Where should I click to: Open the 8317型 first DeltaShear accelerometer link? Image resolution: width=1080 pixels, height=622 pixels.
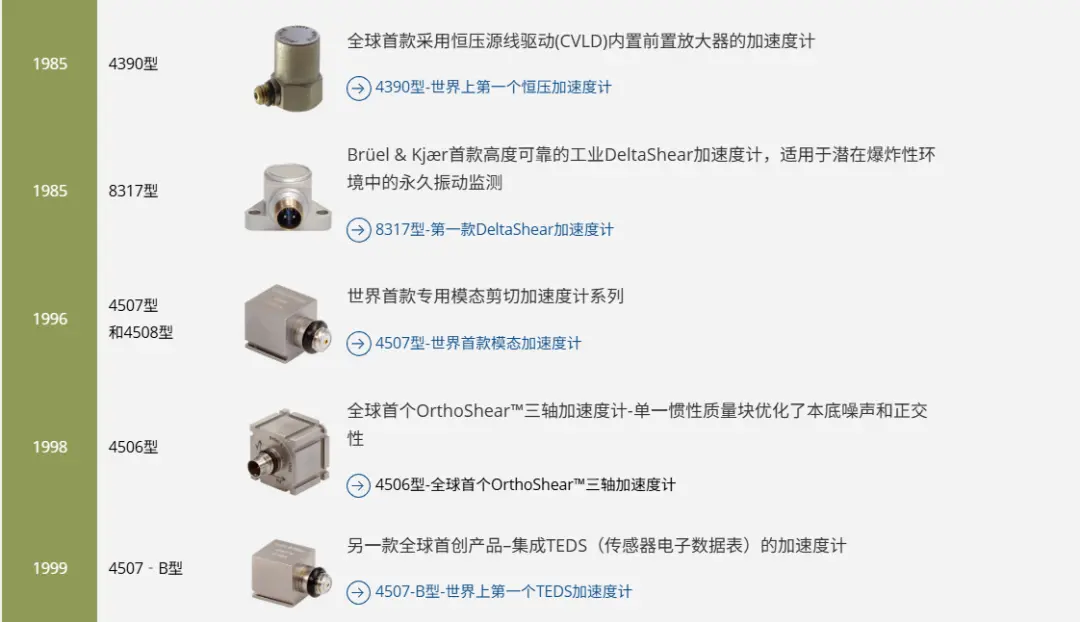pyautogui.click(x=493, y=230)
